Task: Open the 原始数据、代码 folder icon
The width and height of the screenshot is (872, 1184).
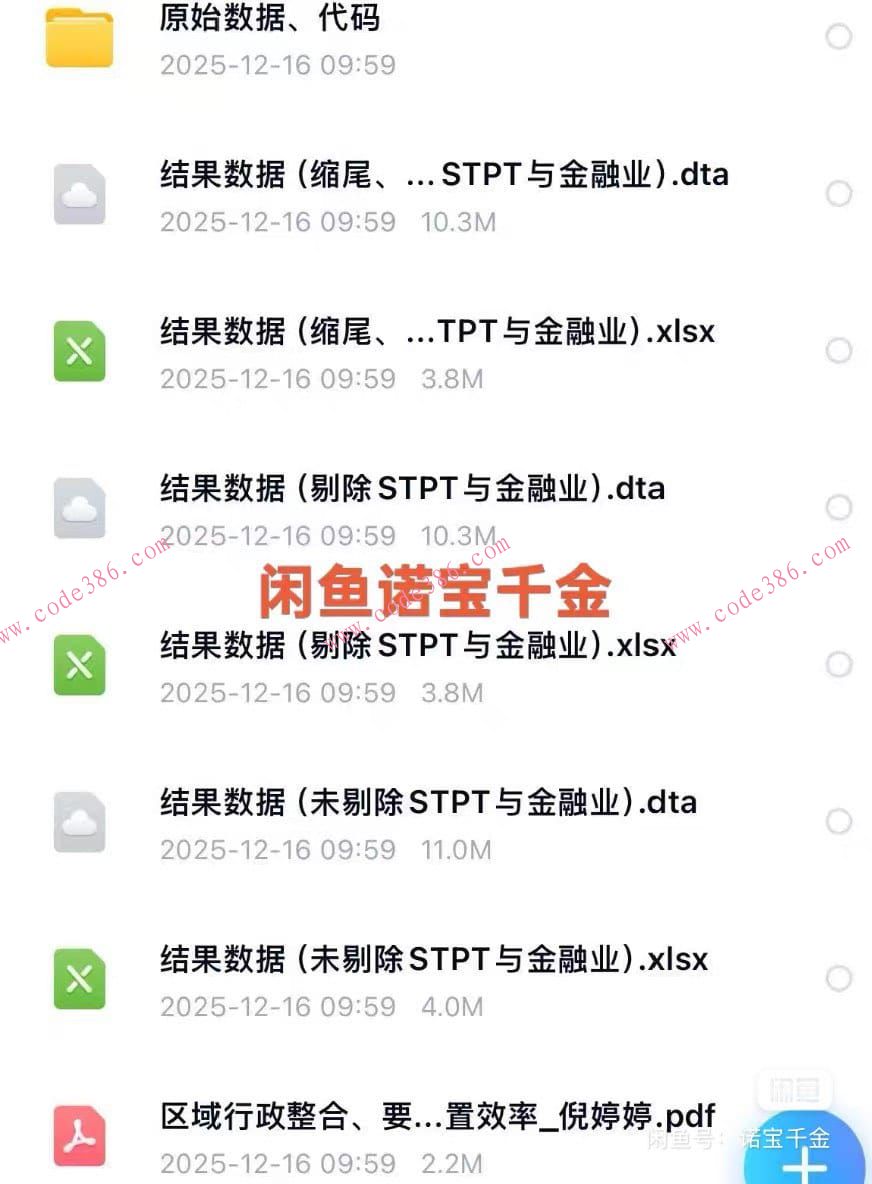Action: pos(80,35)
